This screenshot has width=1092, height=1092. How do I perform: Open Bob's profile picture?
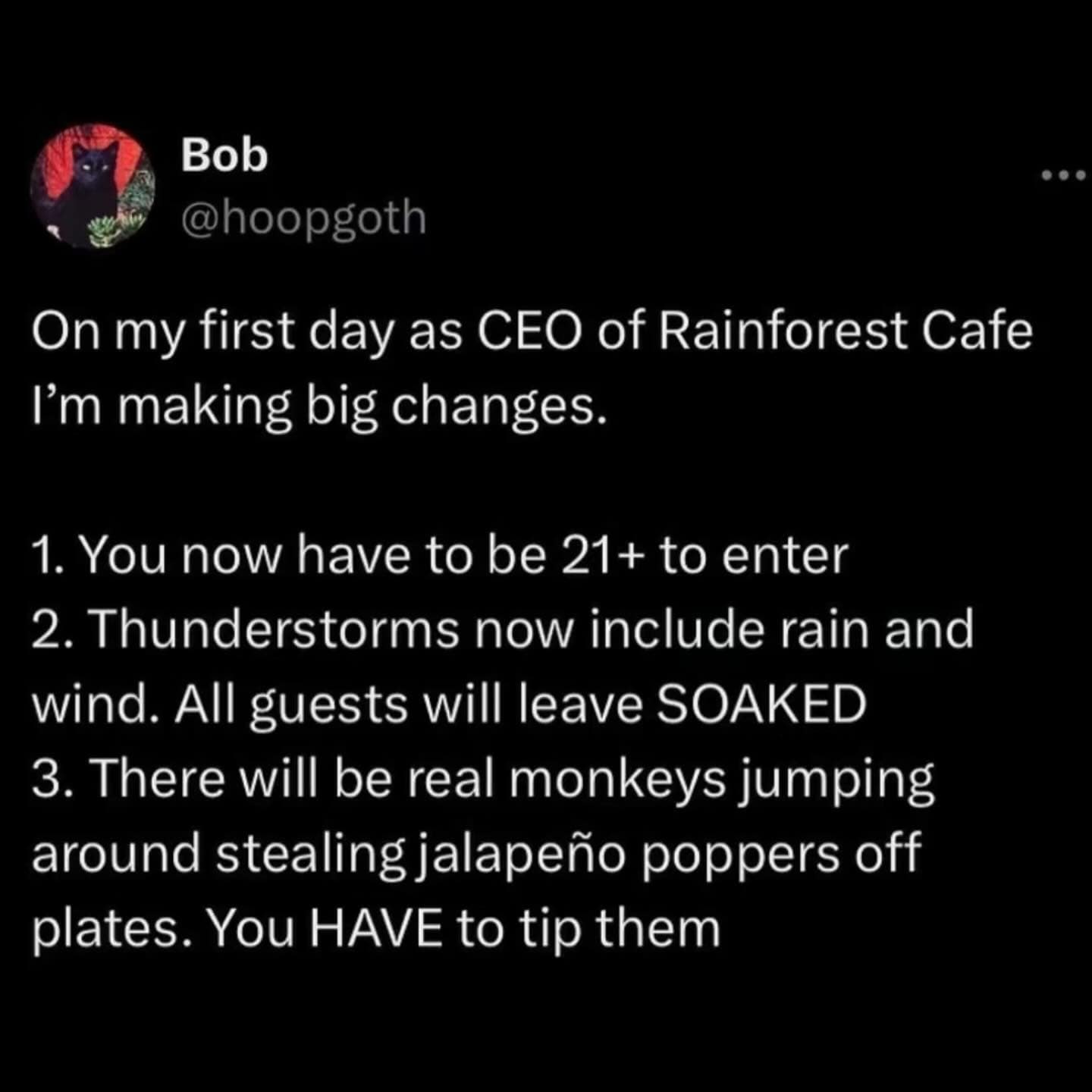coord(92,186)
